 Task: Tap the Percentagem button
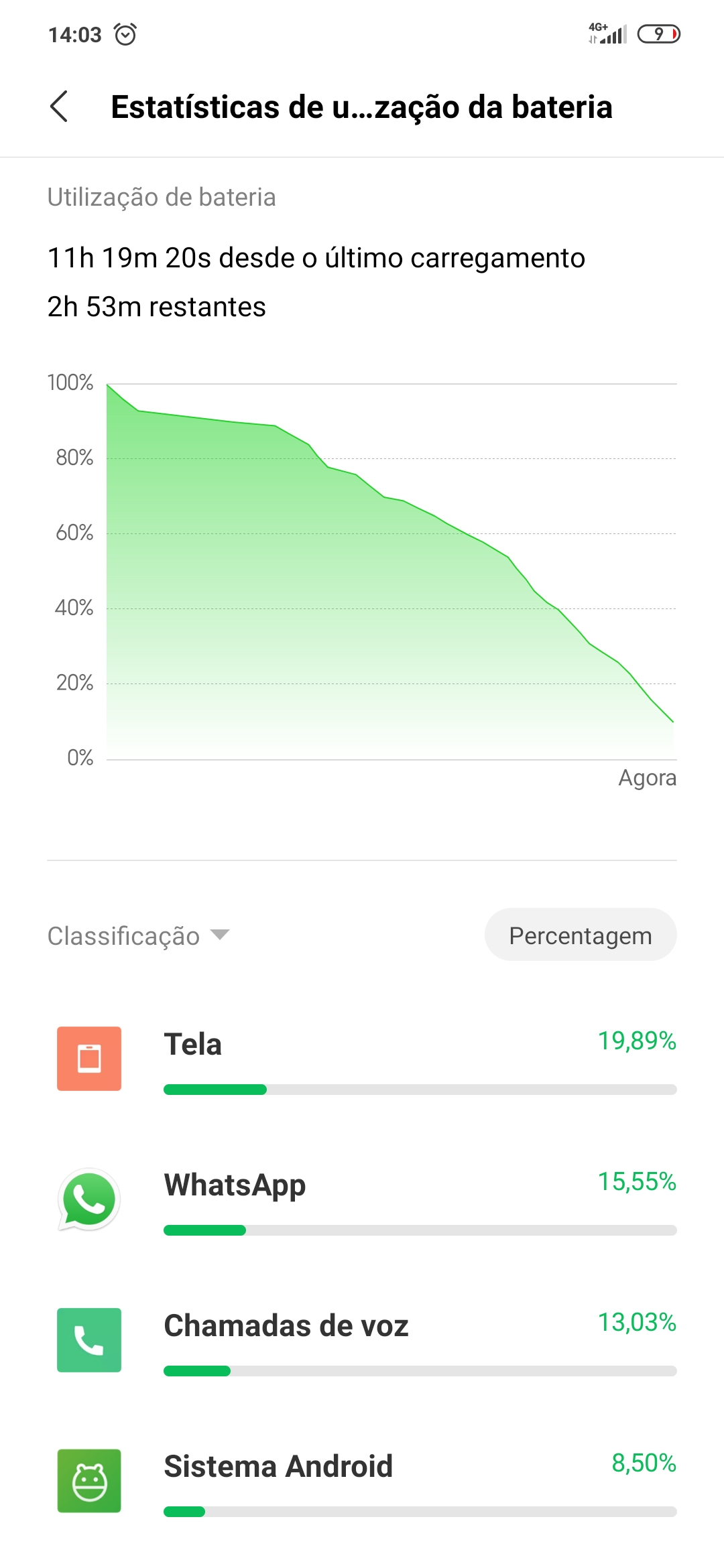[x=581, y=935]
